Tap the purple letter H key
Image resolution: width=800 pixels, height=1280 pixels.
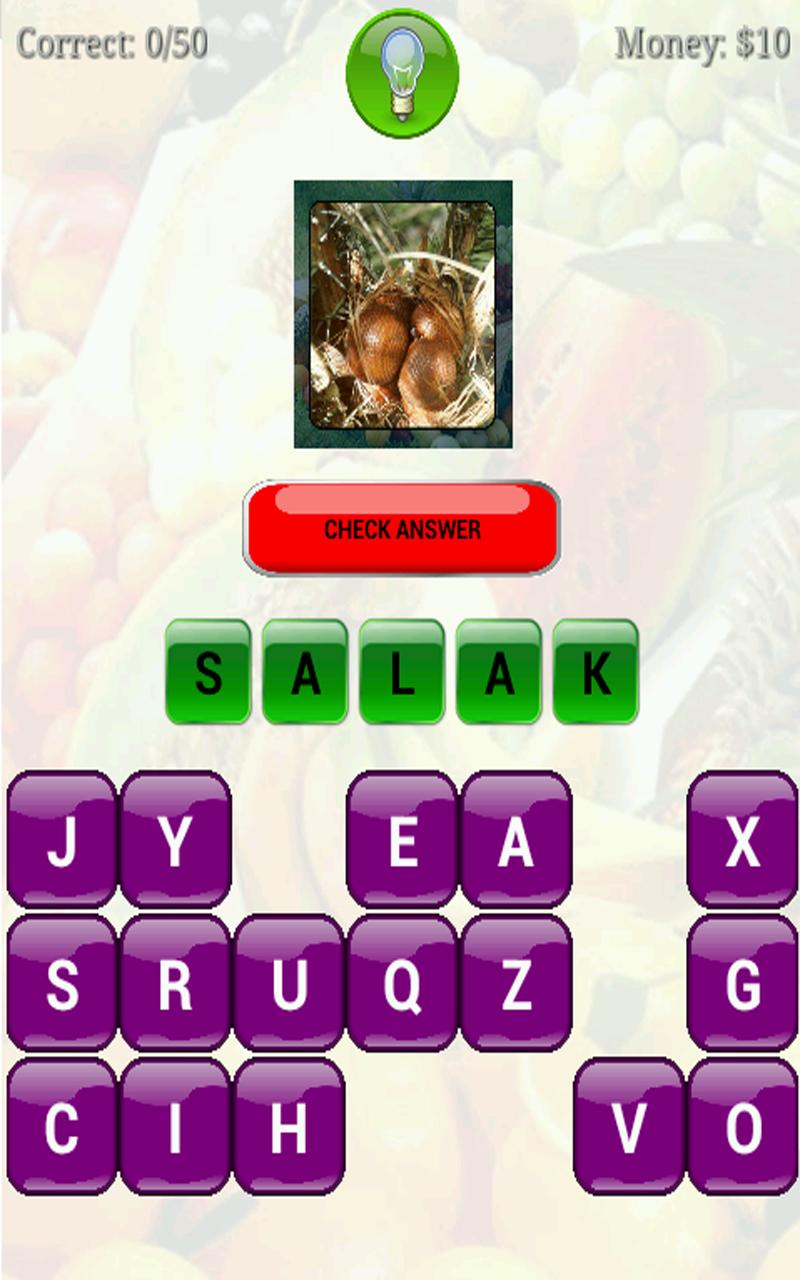tap(289, 1127)
